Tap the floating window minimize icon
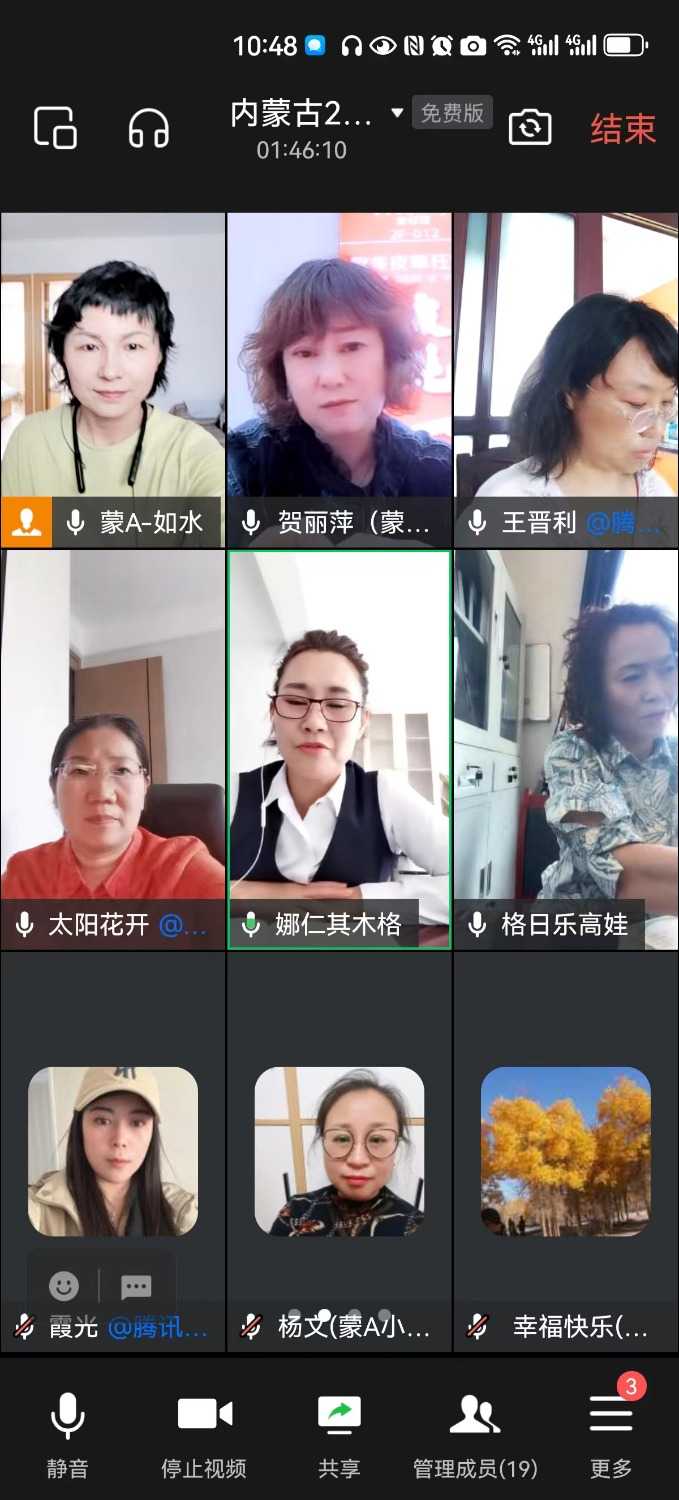Viewport: 679px width, 1500px height. 55,128
